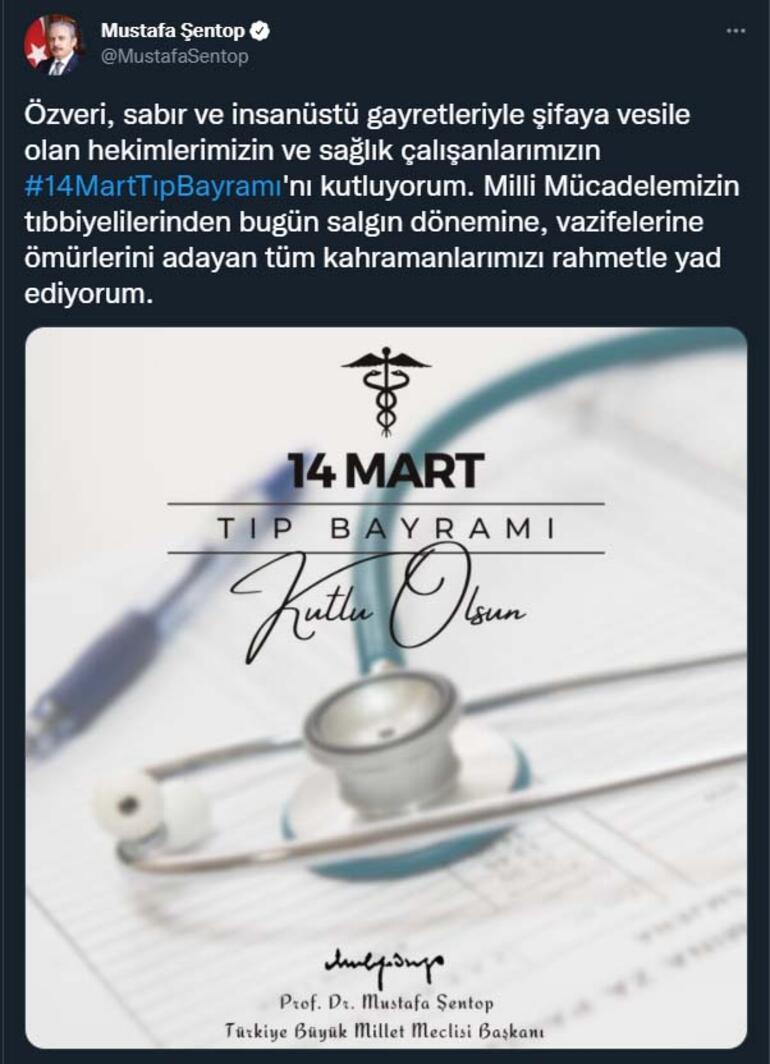Screen dimensions: 770x1064
Task: Tap the @MustafaSentop handle
Action: click(174, 57)
